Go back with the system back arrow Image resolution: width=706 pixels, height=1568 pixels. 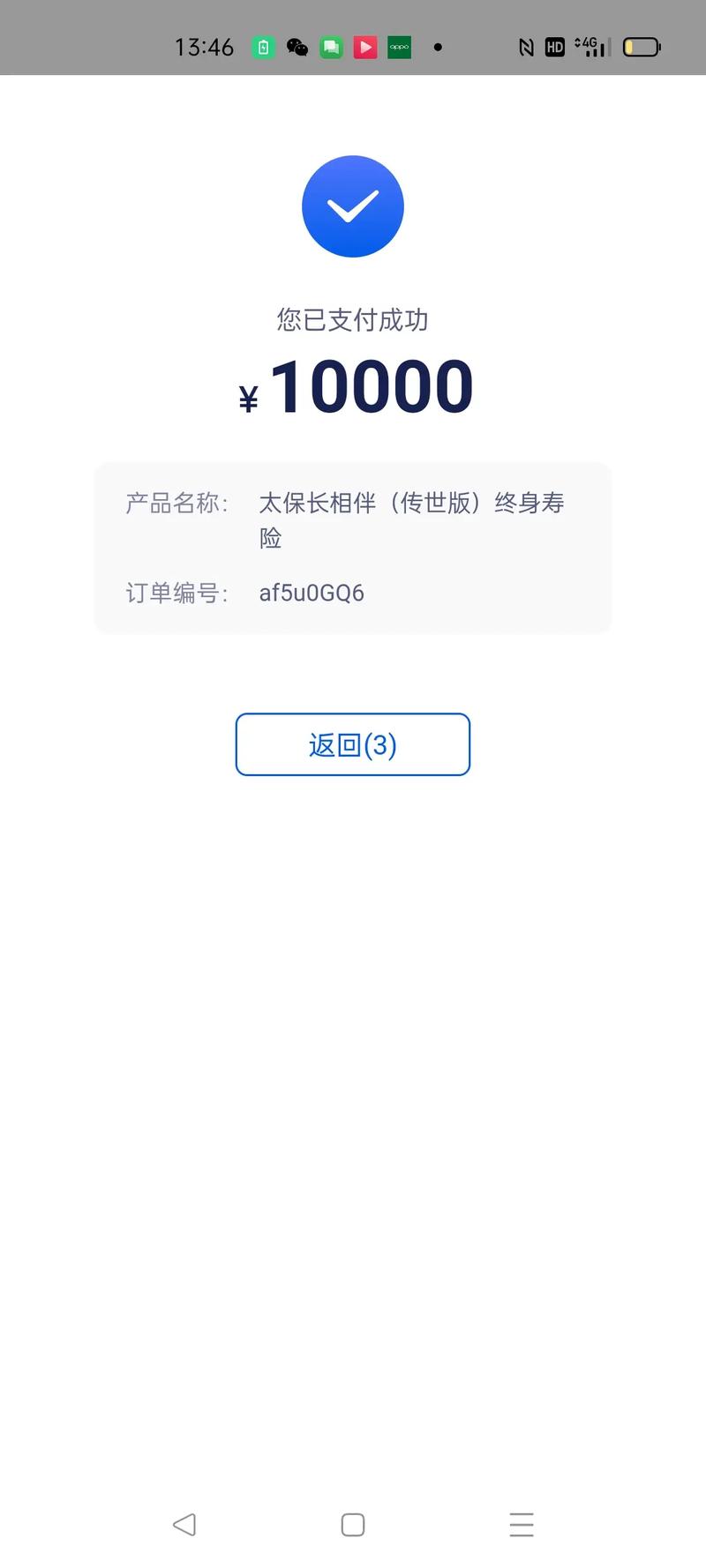coord(184,1524)
